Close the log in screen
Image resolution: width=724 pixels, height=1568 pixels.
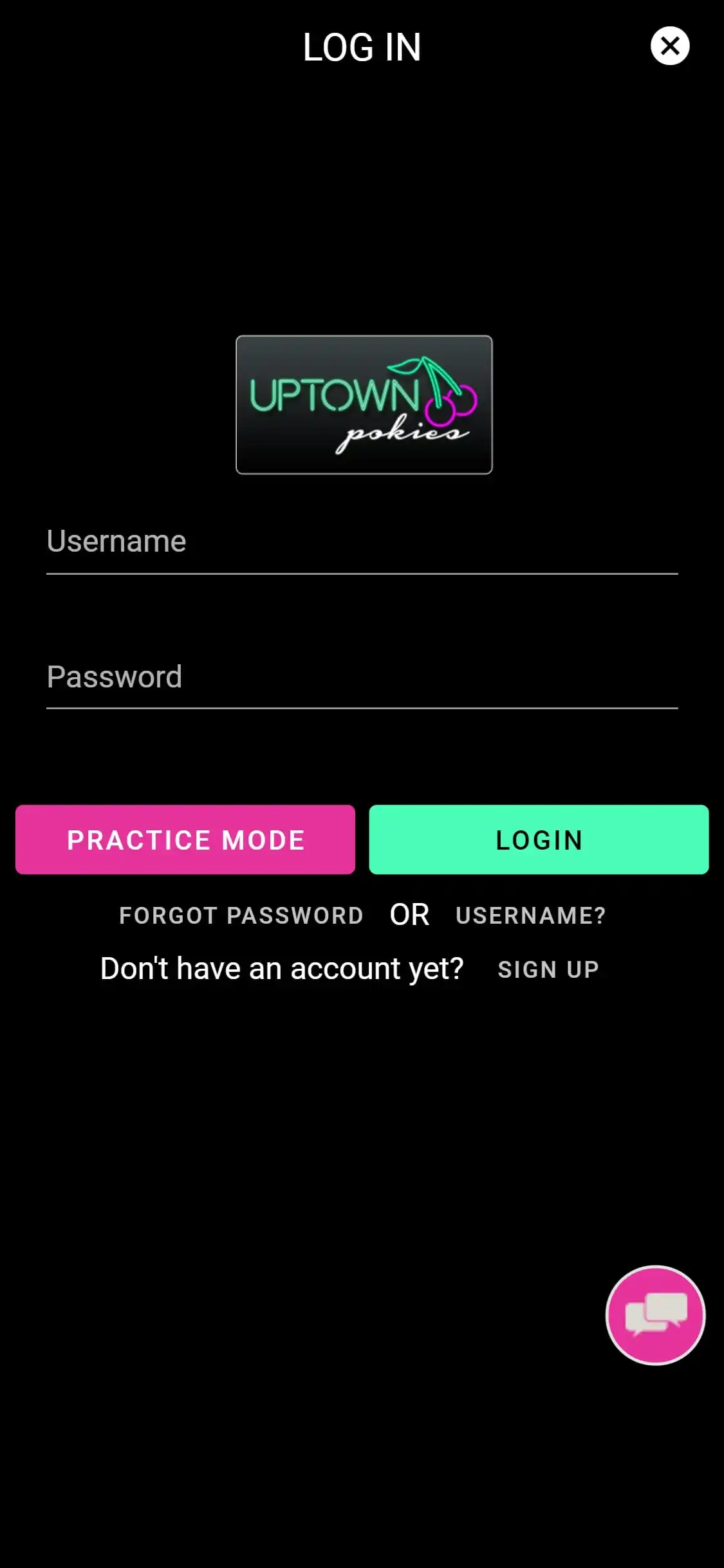[670, 46]
